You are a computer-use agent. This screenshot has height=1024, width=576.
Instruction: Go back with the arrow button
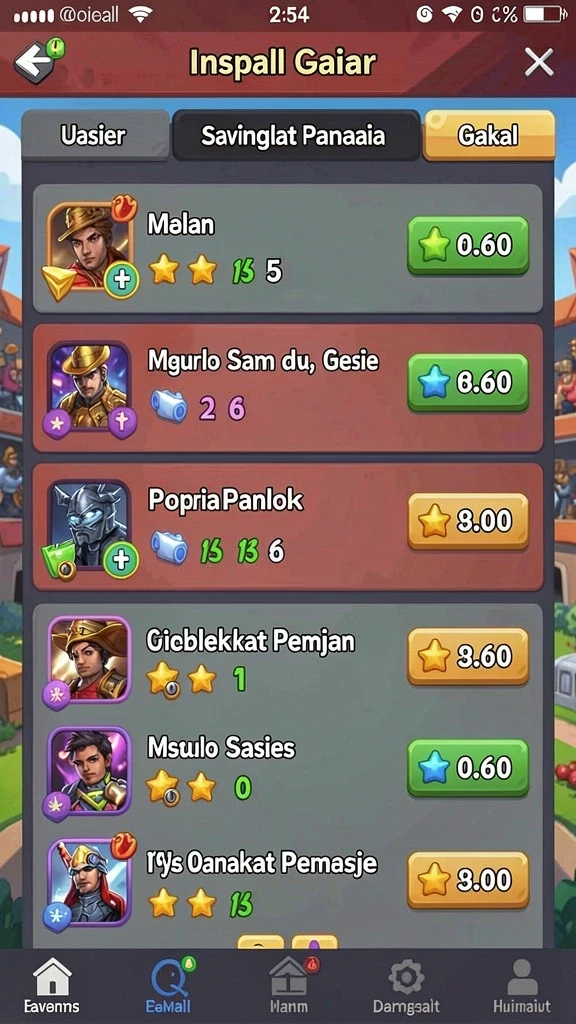[x=36, y=61]
